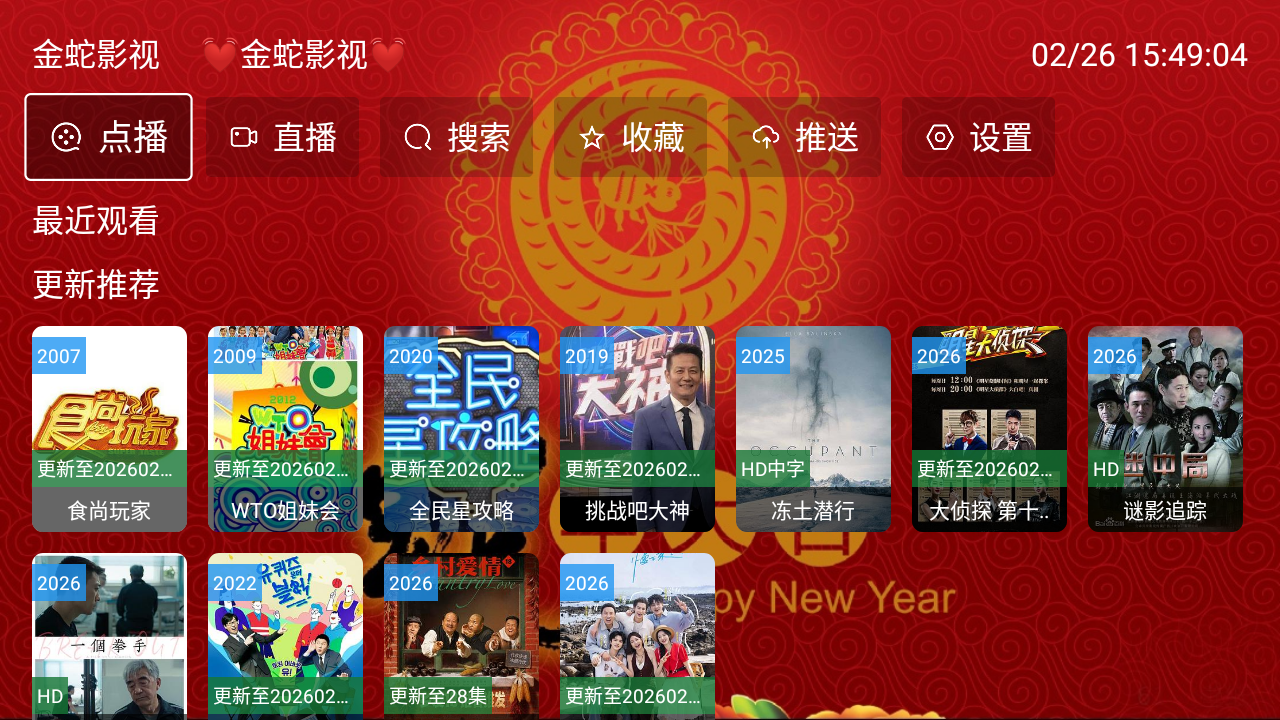Image resolution: width=1280 pixels, height=720 pixels.
Task: Go to the 收藏 favorites tab
Action: pyautogui.click(x=630, y=137)
